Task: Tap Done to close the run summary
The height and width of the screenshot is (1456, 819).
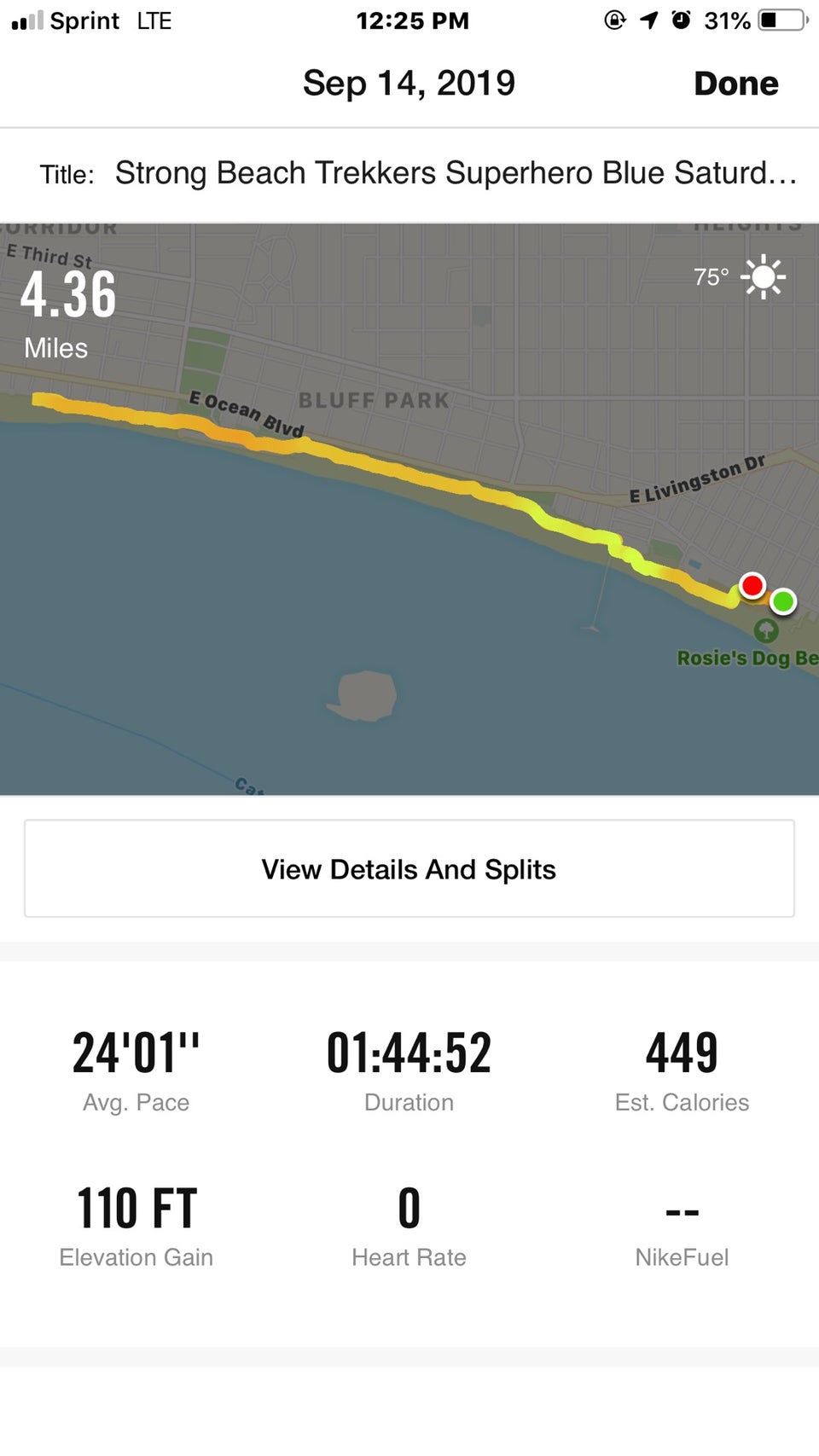Action: point(735,84)
